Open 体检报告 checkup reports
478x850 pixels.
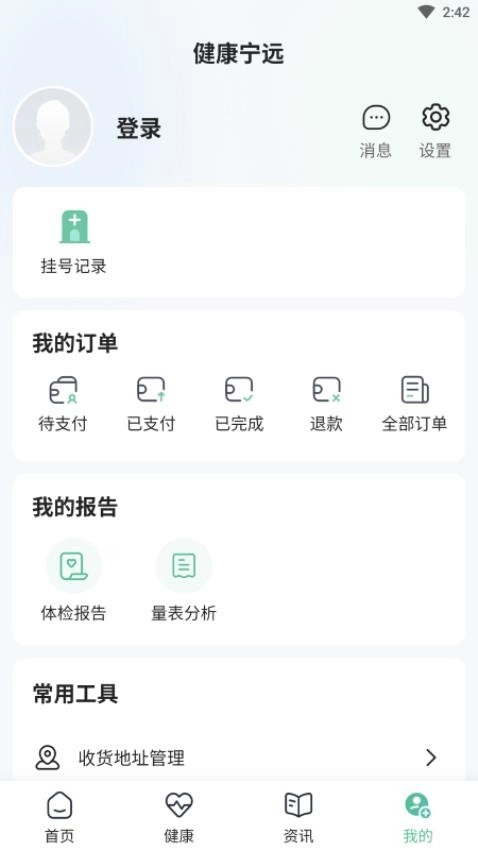74,581
